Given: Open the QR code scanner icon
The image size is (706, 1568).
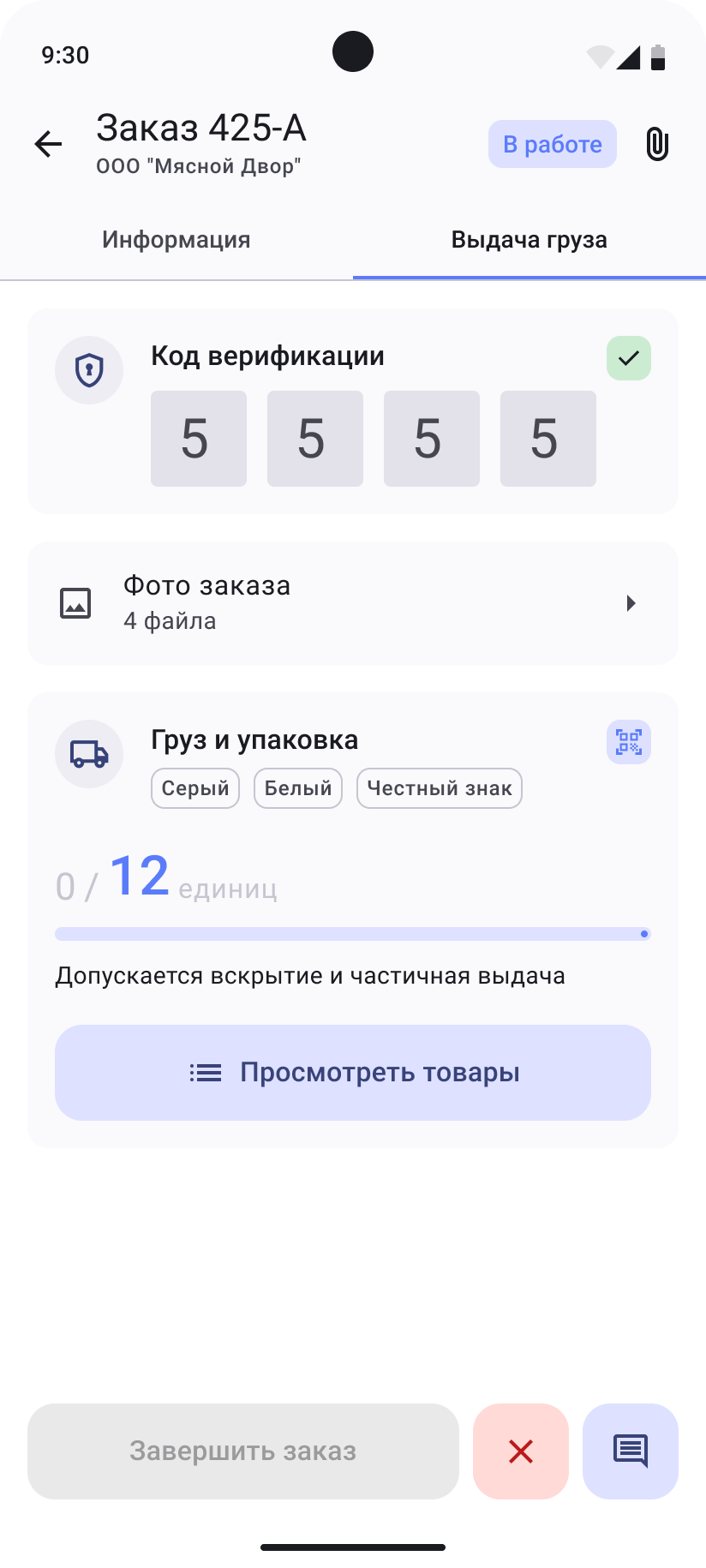Looking at the screenshot, I should (628, 742).
